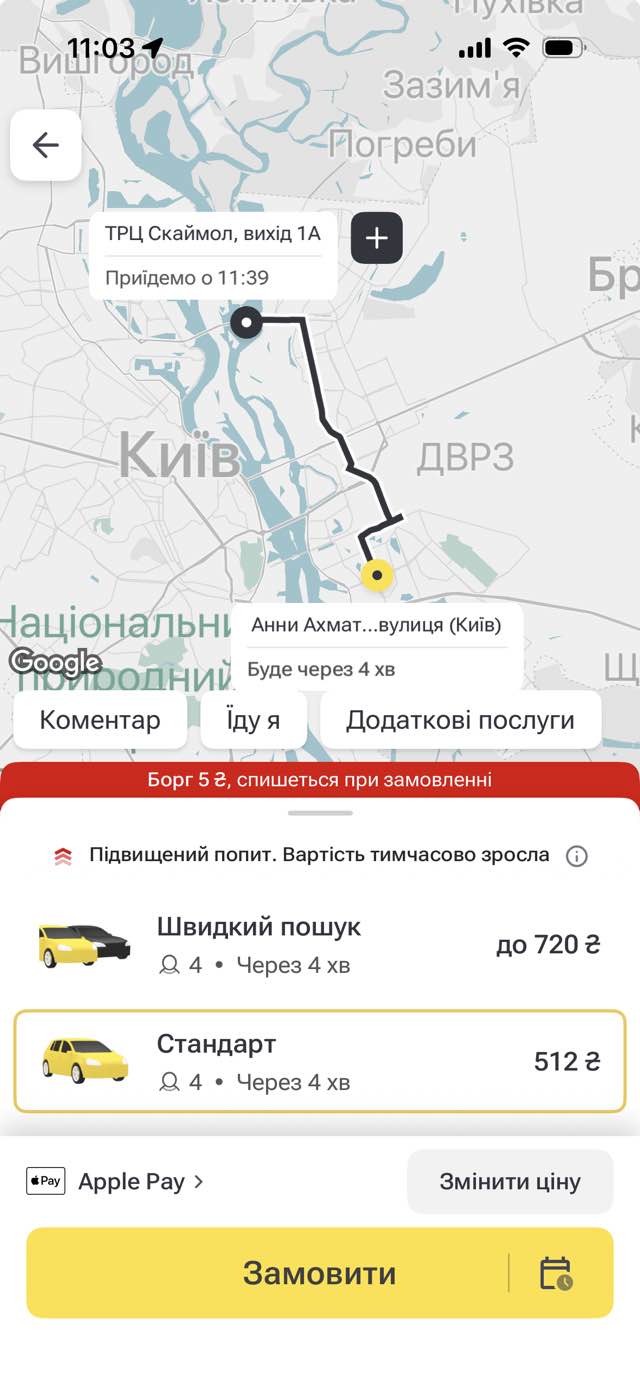Tap the Змінити ціну button
Image resolution: width=640 pixels, height=1387 pixels.
510,1181
